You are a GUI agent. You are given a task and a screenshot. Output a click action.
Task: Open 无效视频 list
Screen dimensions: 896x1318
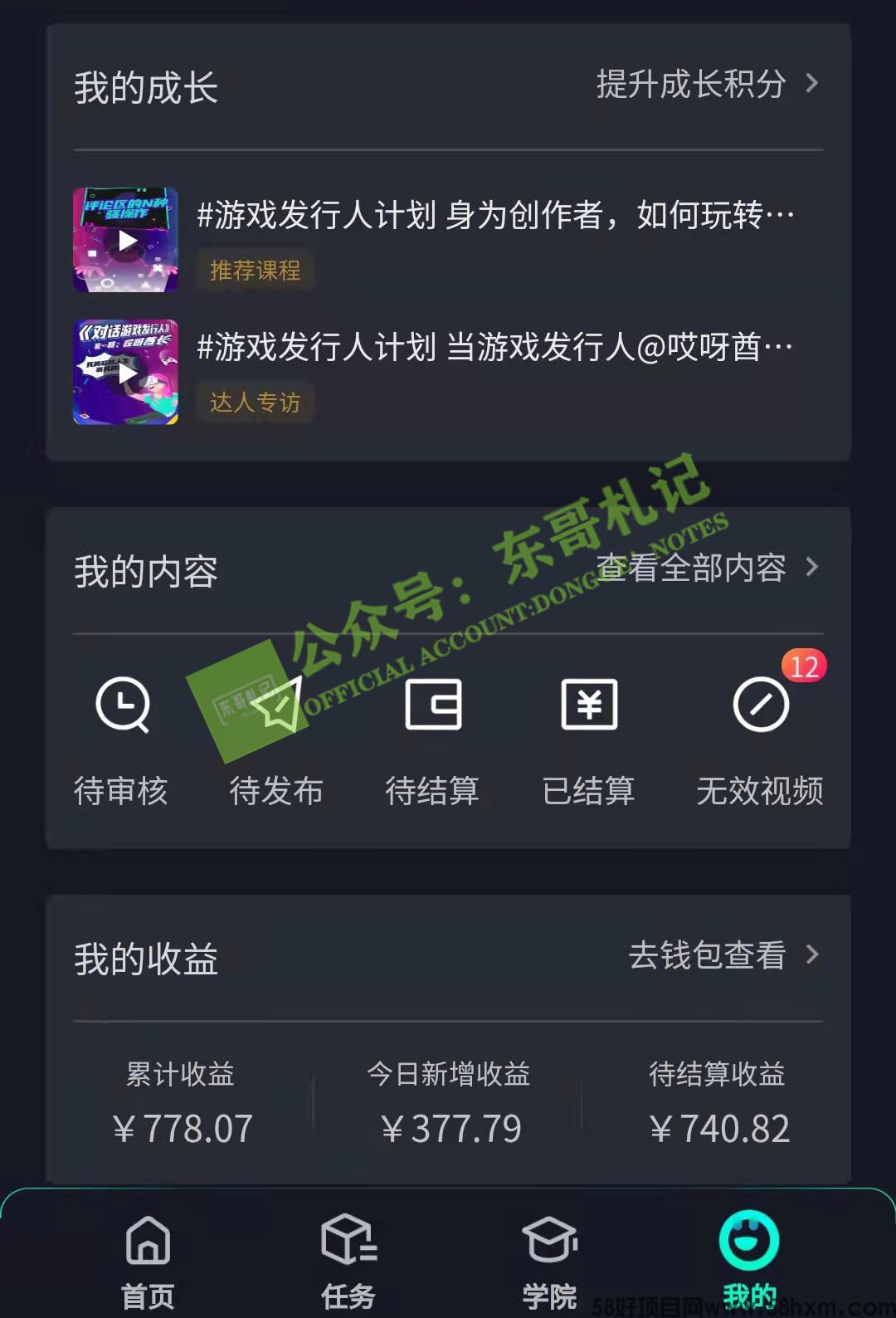click(x=760, y=739)
